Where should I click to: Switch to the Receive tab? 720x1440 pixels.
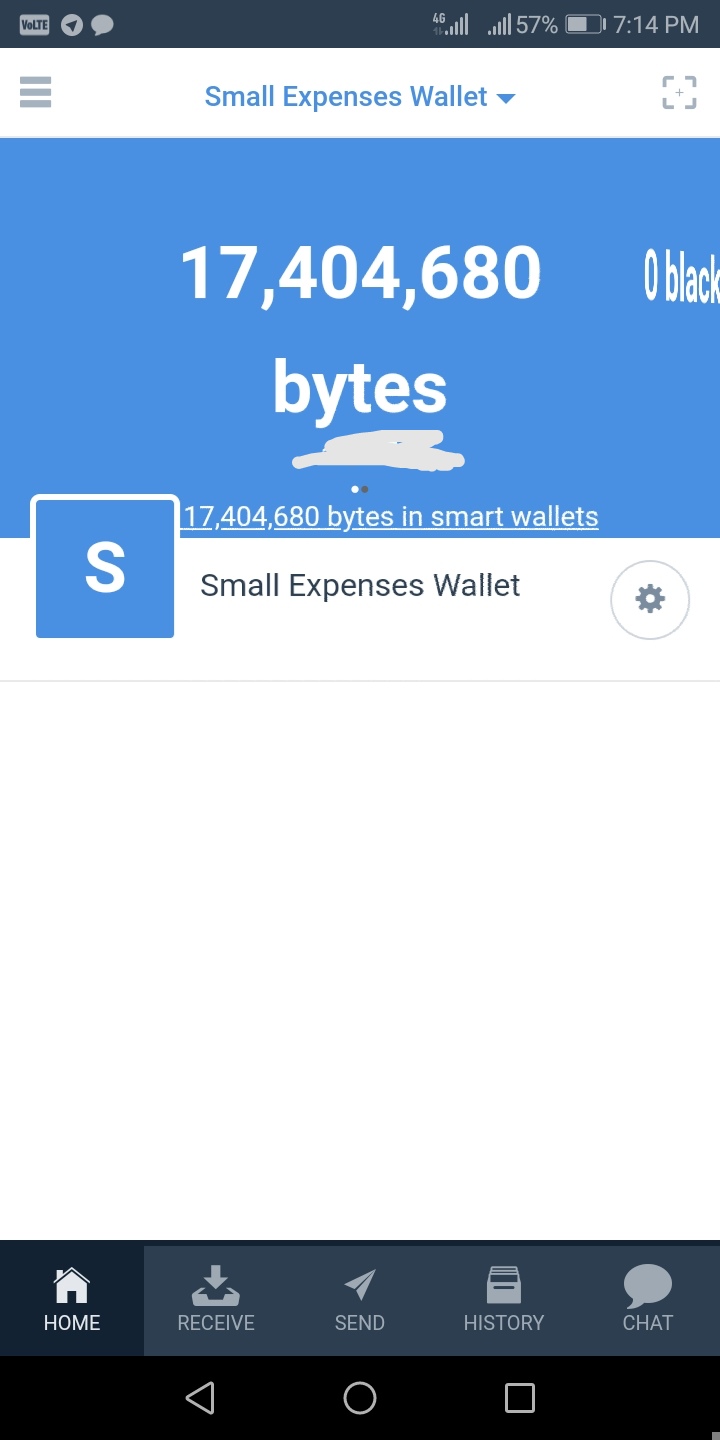216,1299
